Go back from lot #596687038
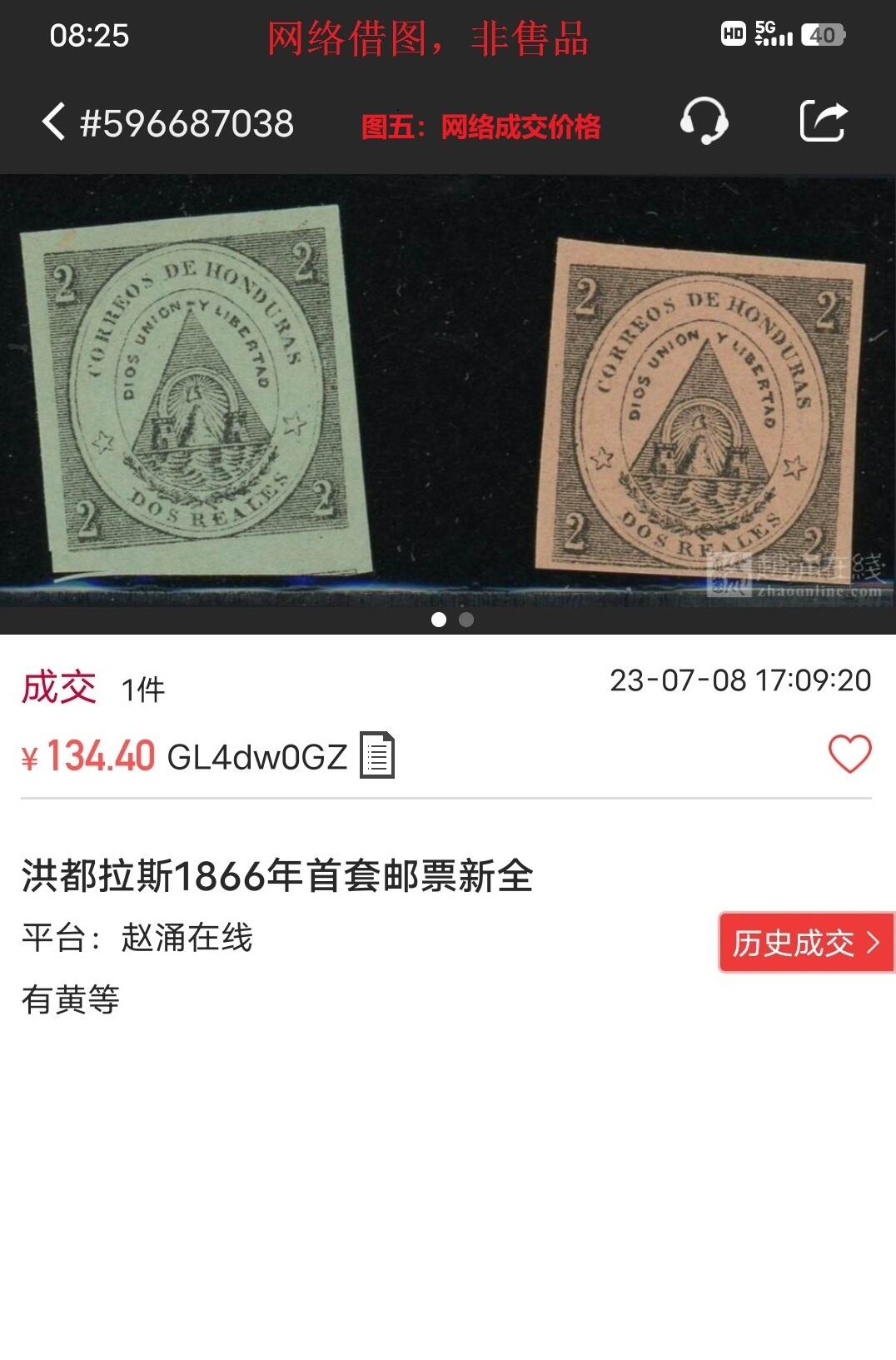 [53, 122]
